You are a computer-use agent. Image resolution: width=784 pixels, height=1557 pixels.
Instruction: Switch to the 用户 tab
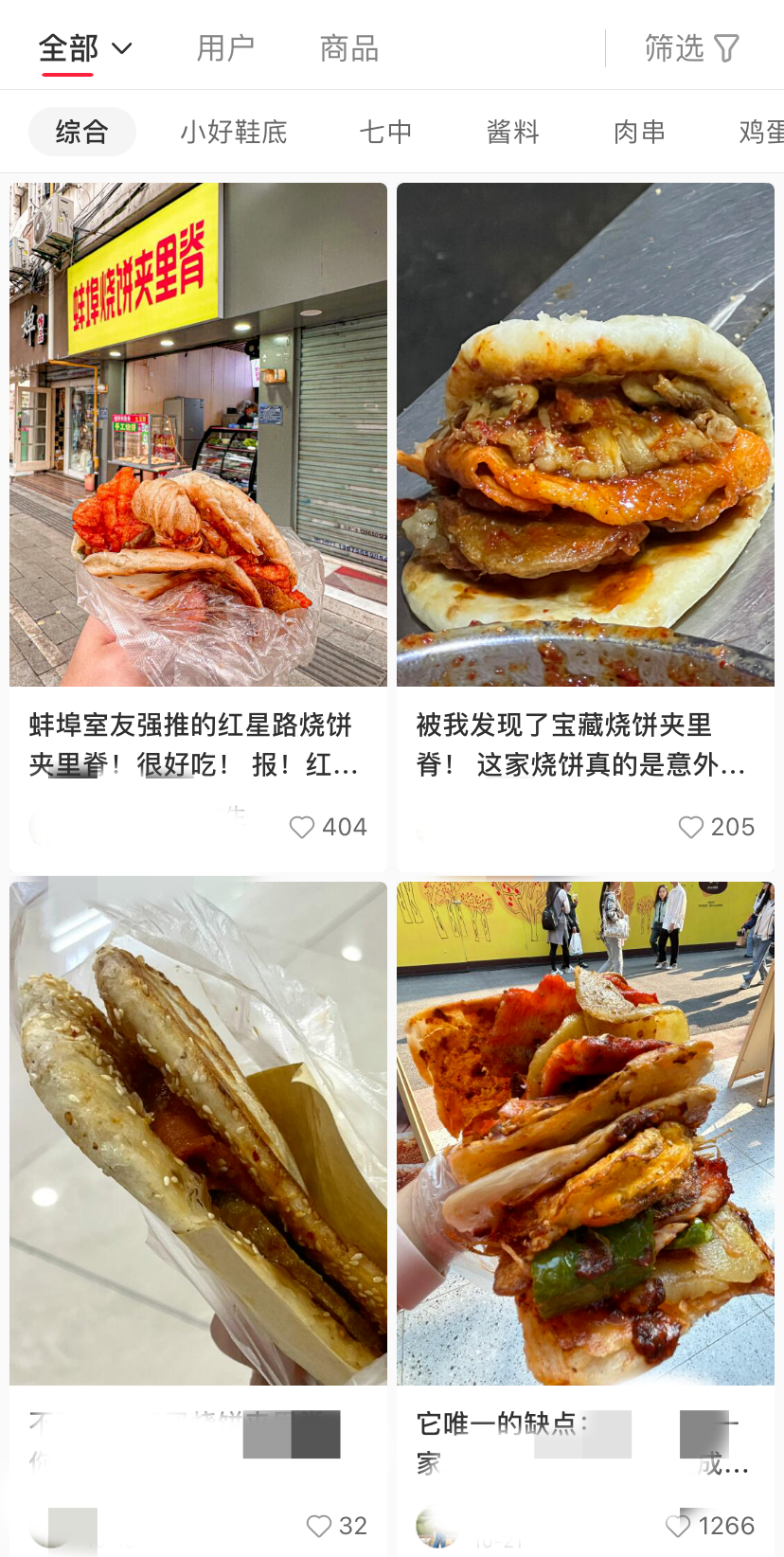225,47
